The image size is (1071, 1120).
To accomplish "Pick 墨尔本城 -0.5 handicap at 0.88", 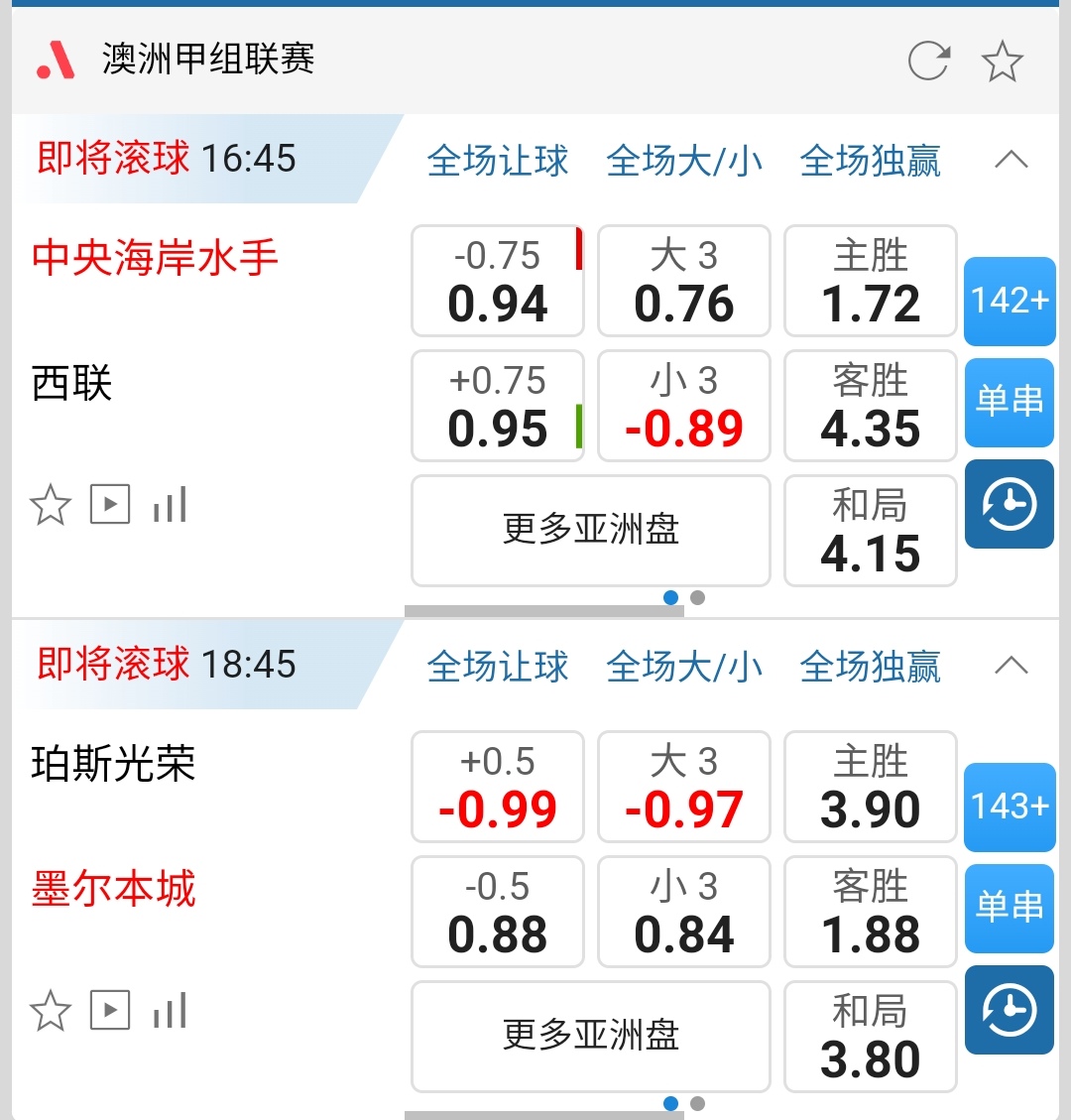I will click(498, 913).
